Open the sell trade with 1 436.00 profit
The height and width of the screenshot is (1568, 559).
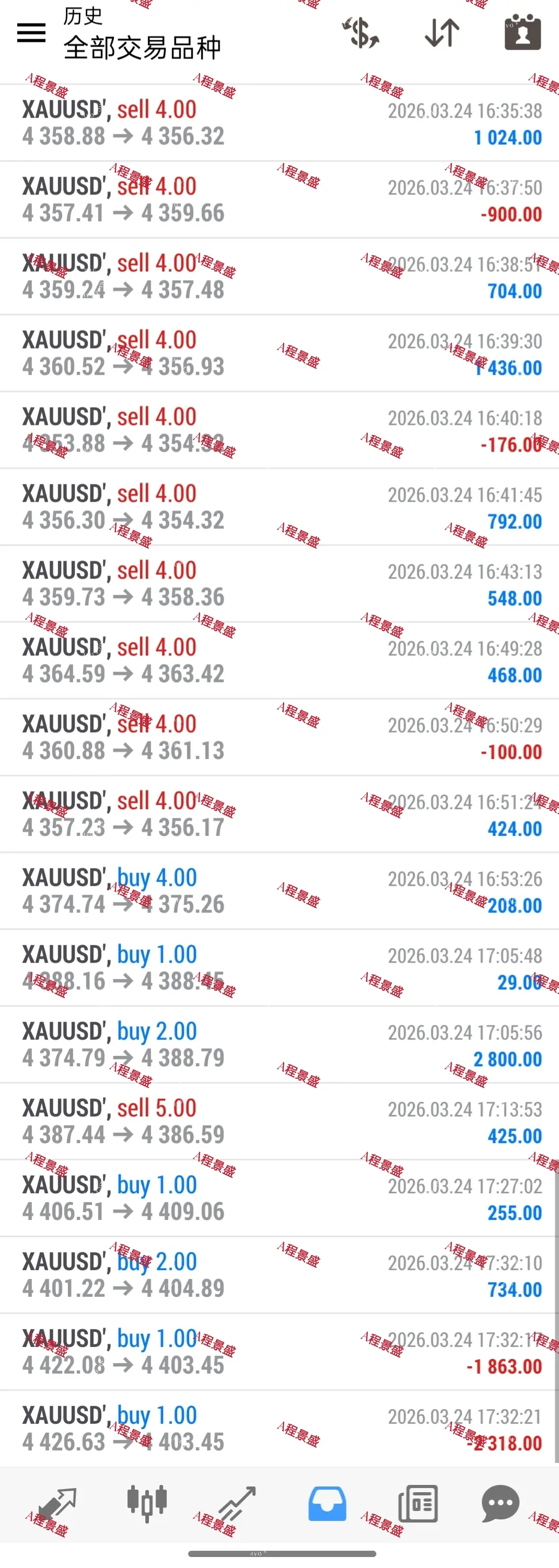tap(279, 353)
